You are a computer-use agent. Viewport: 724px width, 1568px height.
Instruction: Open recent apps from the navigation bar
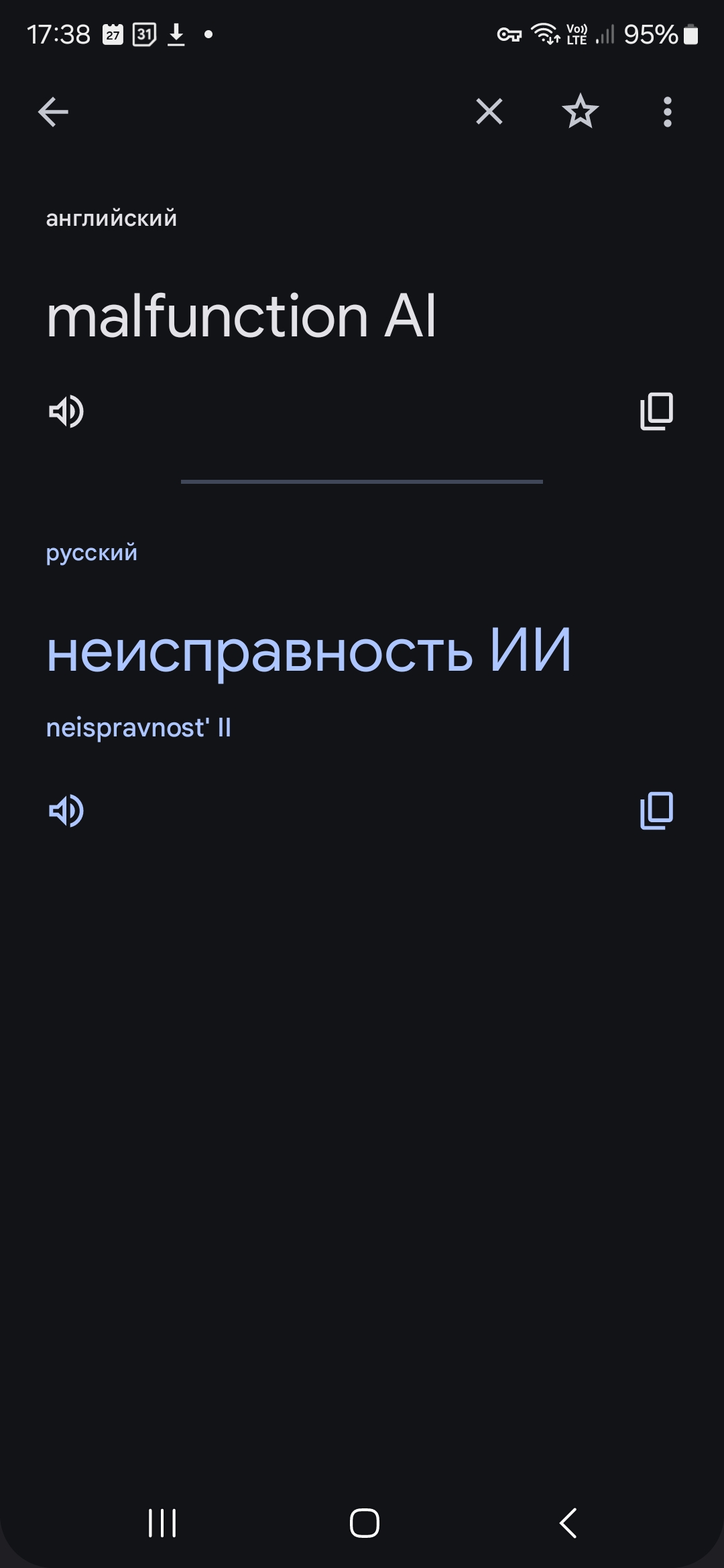coord(162,1522)
